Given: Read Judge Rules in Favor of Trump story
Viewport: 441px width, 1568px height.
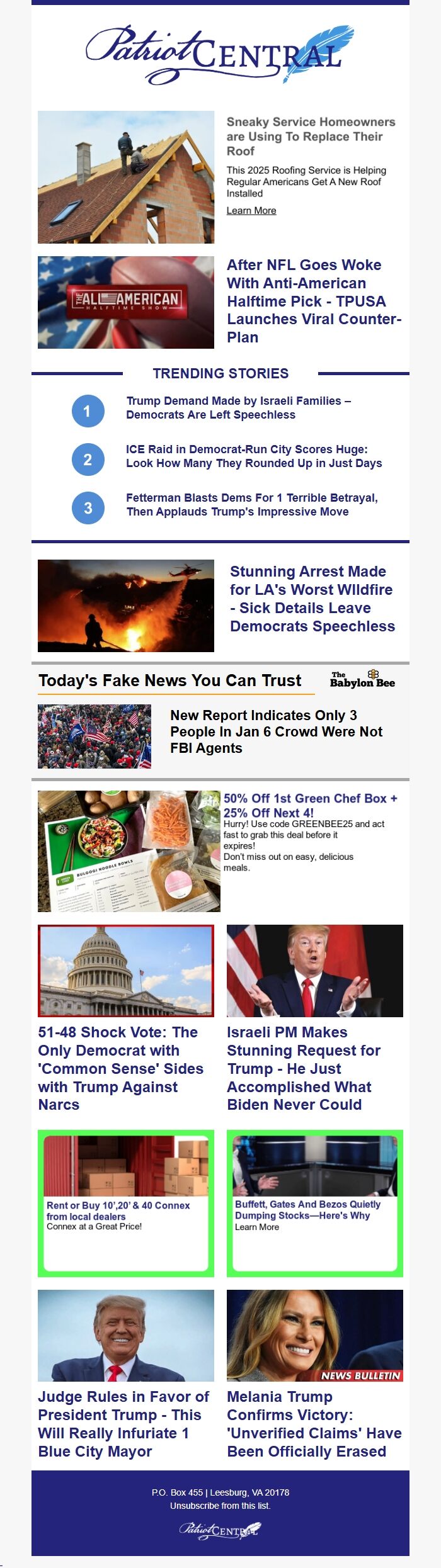Looking at the screenshot, I should tap(123, 1424).
